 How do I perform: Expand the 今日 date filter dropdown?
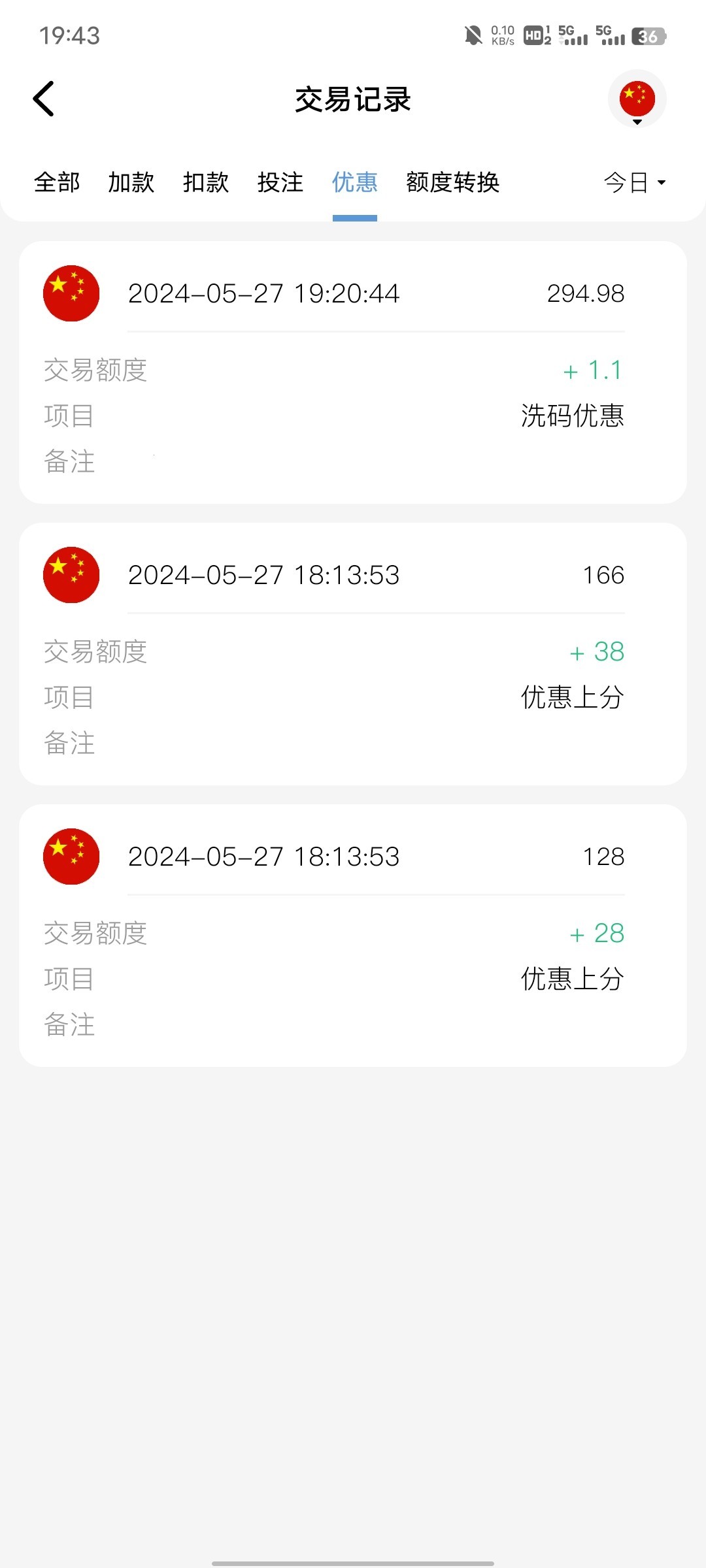point(635,182)
